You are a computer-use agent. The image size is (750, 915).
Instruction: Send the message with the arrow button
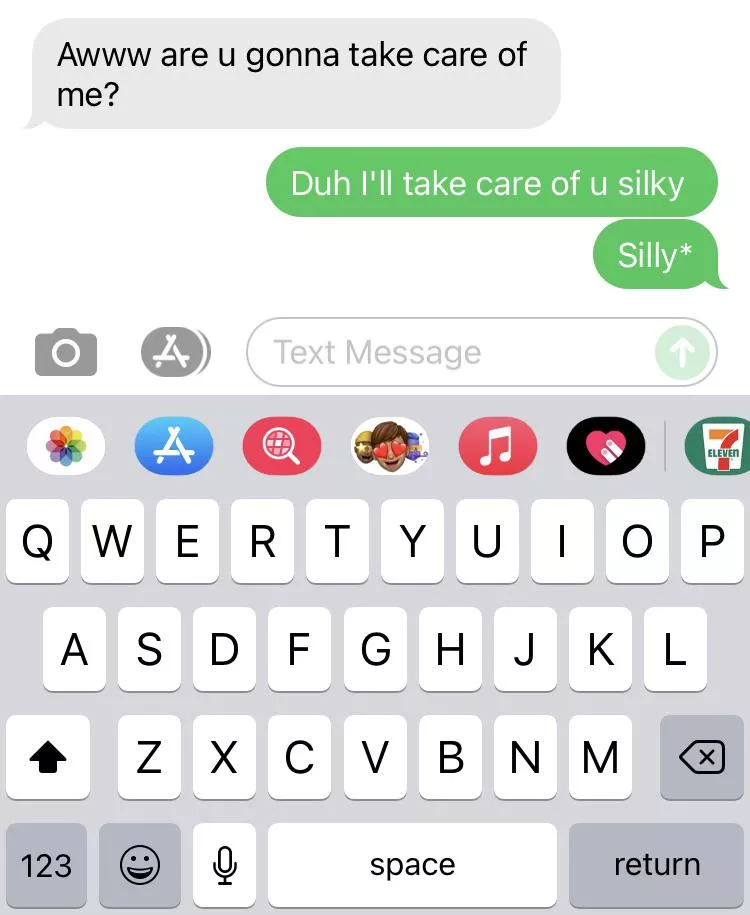pyautogui.click(x=682, y=352)
